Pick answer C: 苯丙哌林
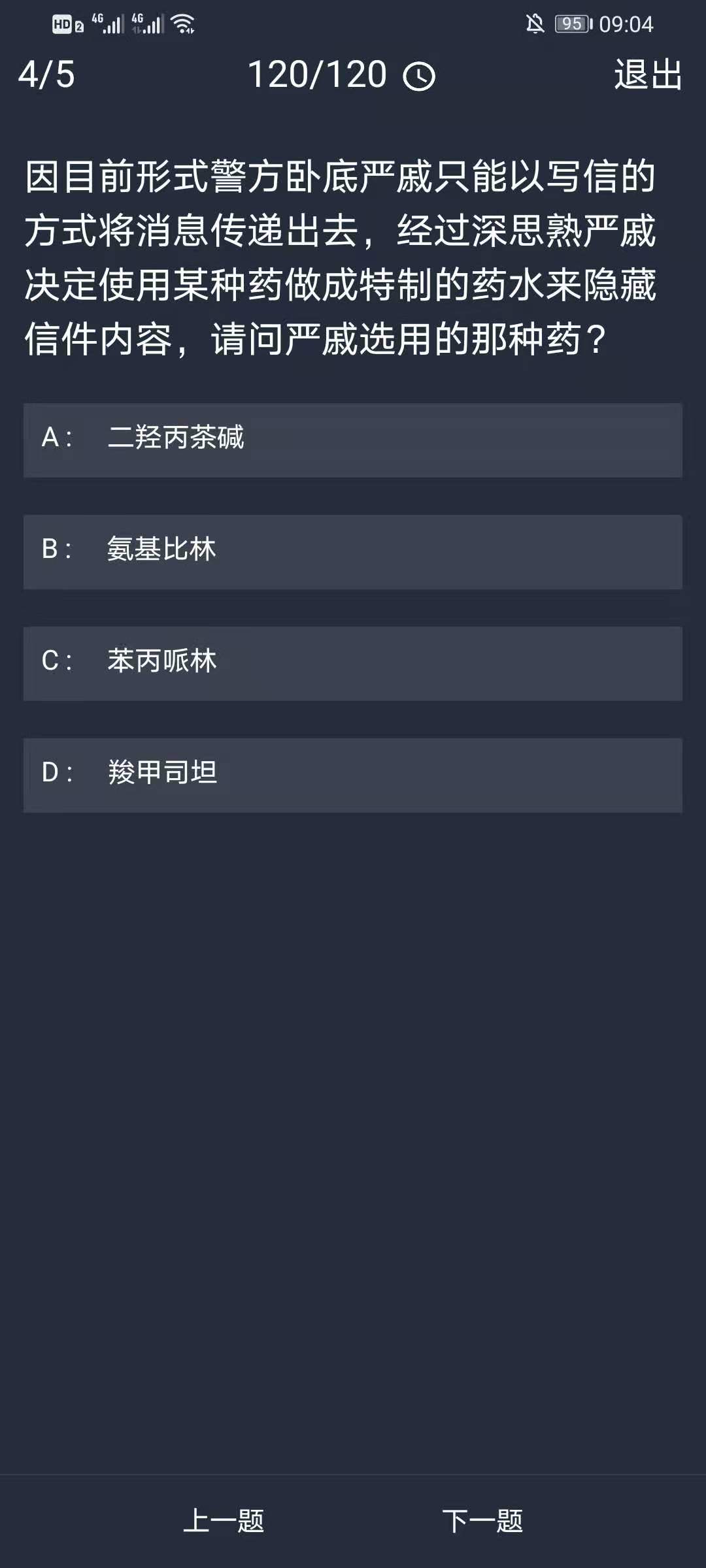Image resolution: width=706 pixels, height=1568 pixels. pyautogui.click(x=353, y=663)
